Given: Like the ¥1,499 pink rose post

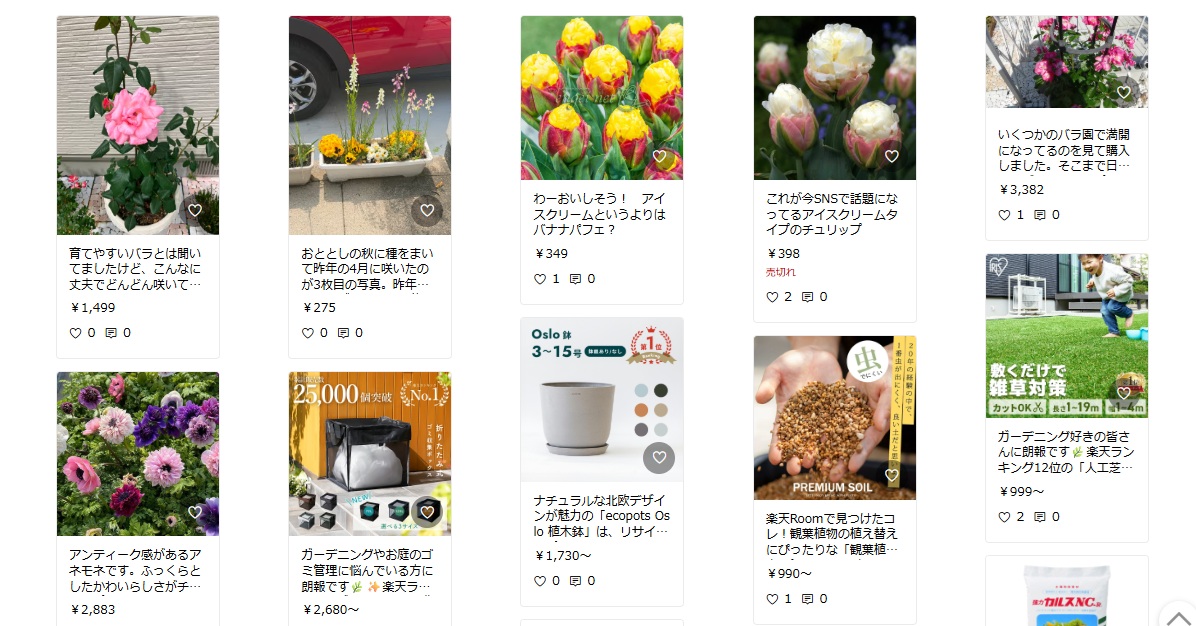Looking at the screenshot, I should coord(76,333).
